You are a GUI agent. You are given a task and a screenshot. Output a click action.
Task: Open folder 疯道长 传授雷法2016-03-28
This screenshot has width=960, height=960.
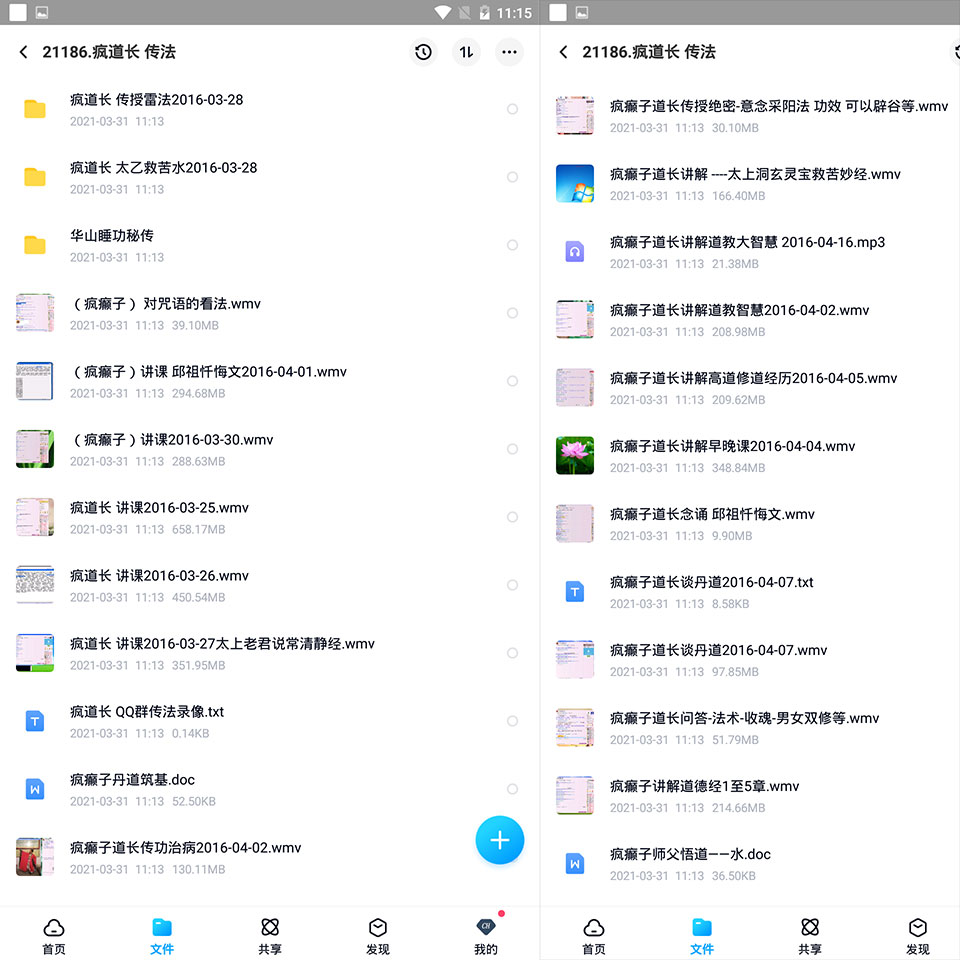pos(269,109)
